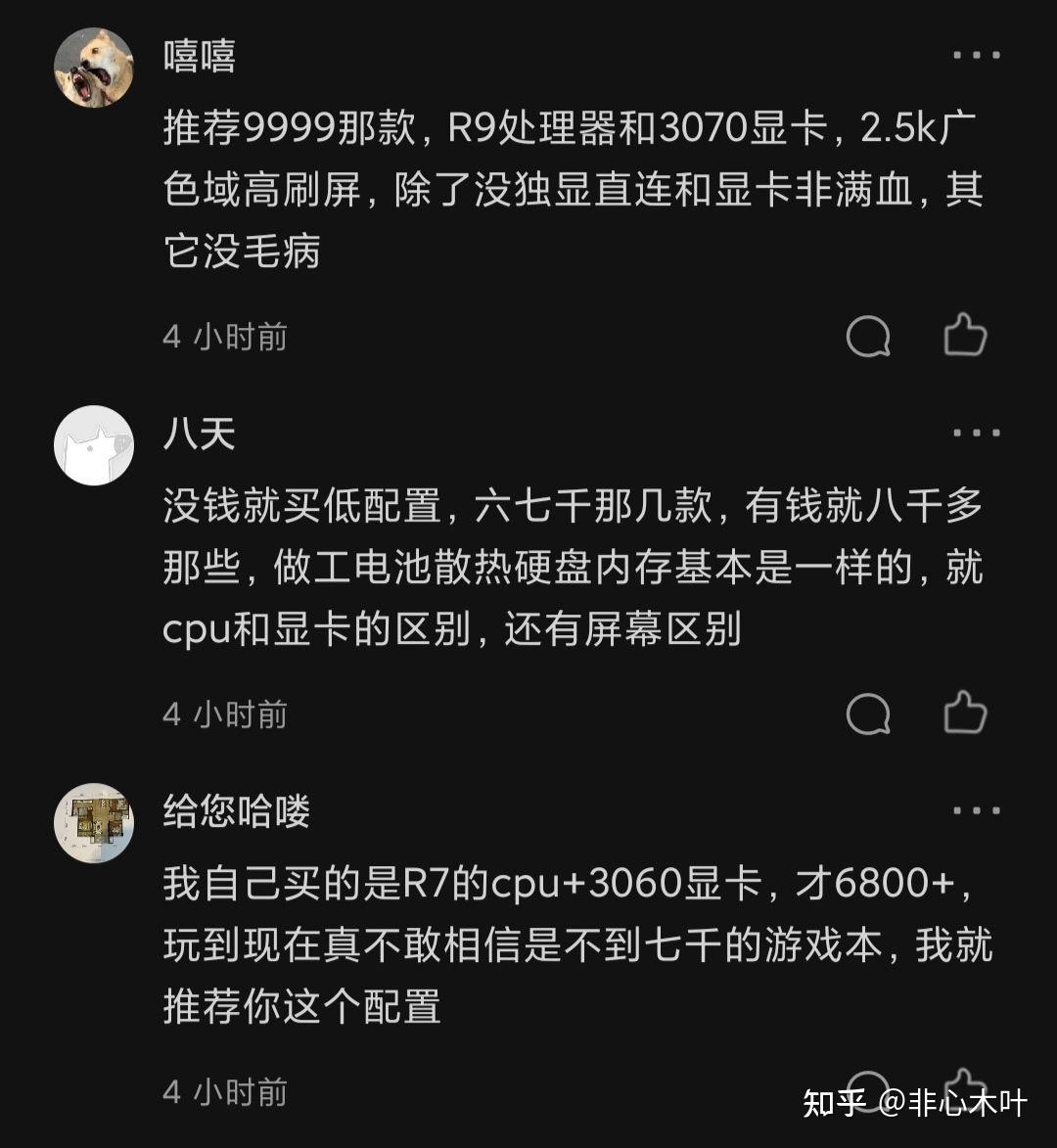The height and width of the screenshot is (1148, 1057).
Task: Reply to 嘻嘻's comment
Action: tap(868, 338)
